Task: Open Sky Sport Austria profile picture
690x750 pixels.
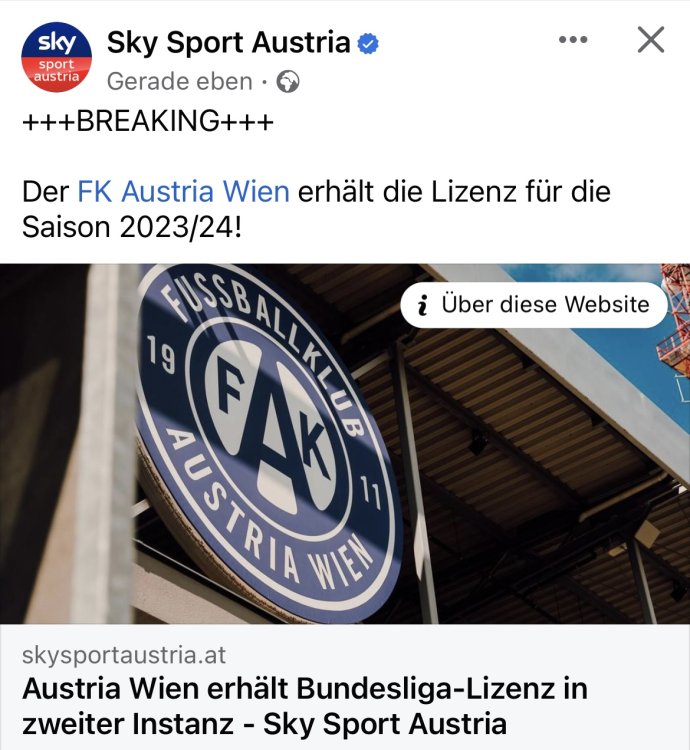Action: [x=57, y=56]
